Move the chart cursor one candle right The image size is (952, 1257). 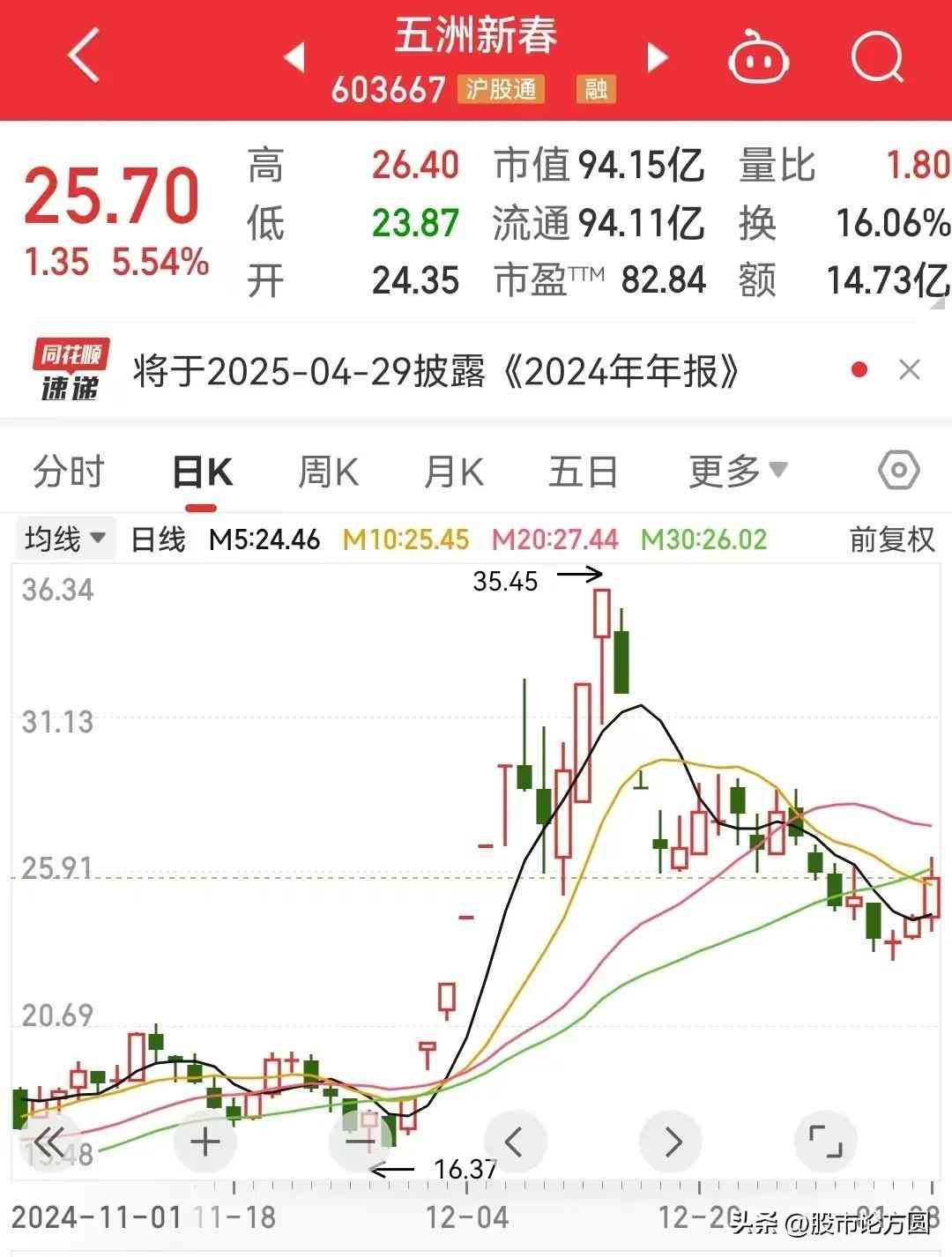[x=671, y=1142]
